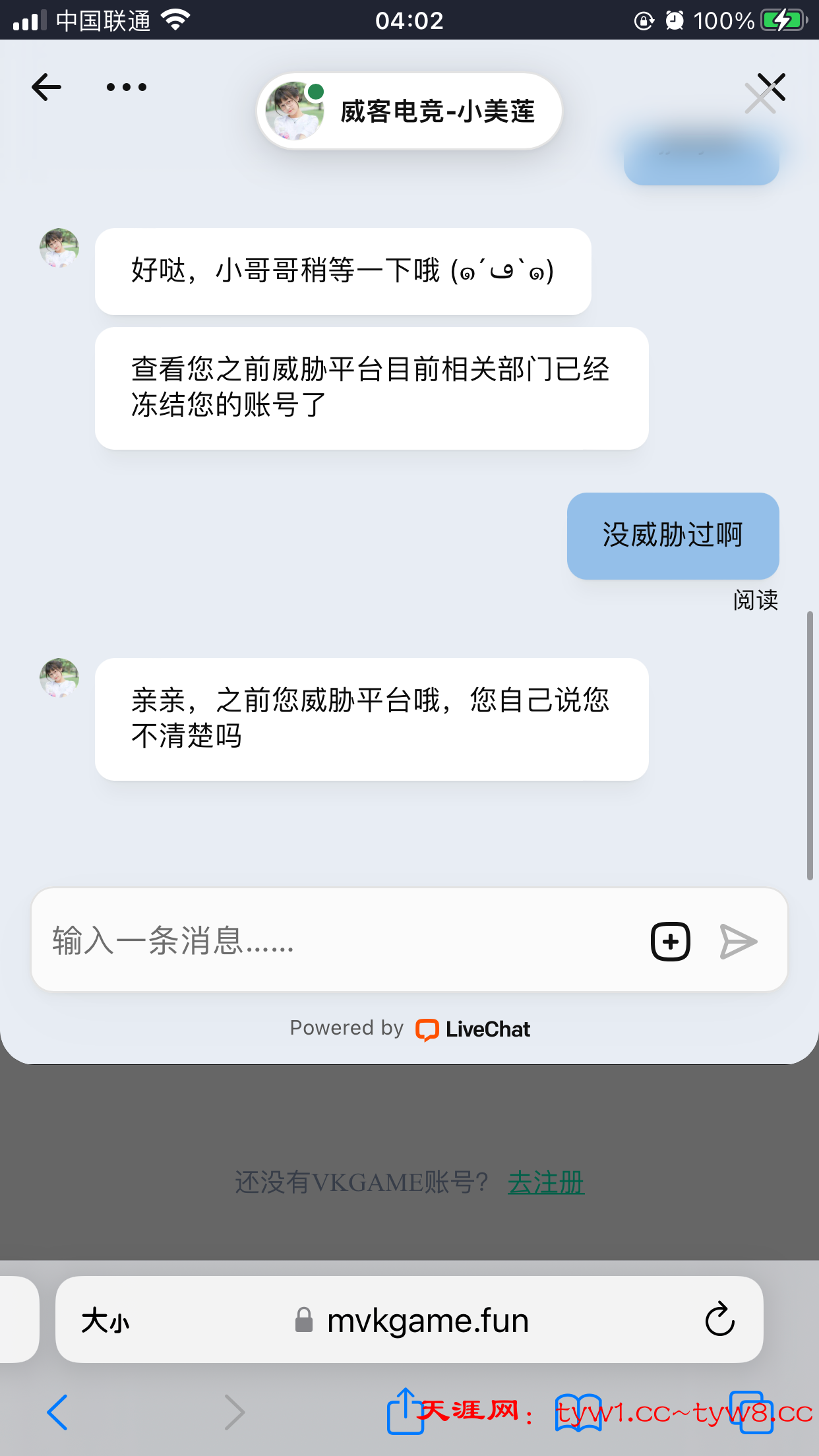Reload the mvkgame.fun page

coord(719,1319)
